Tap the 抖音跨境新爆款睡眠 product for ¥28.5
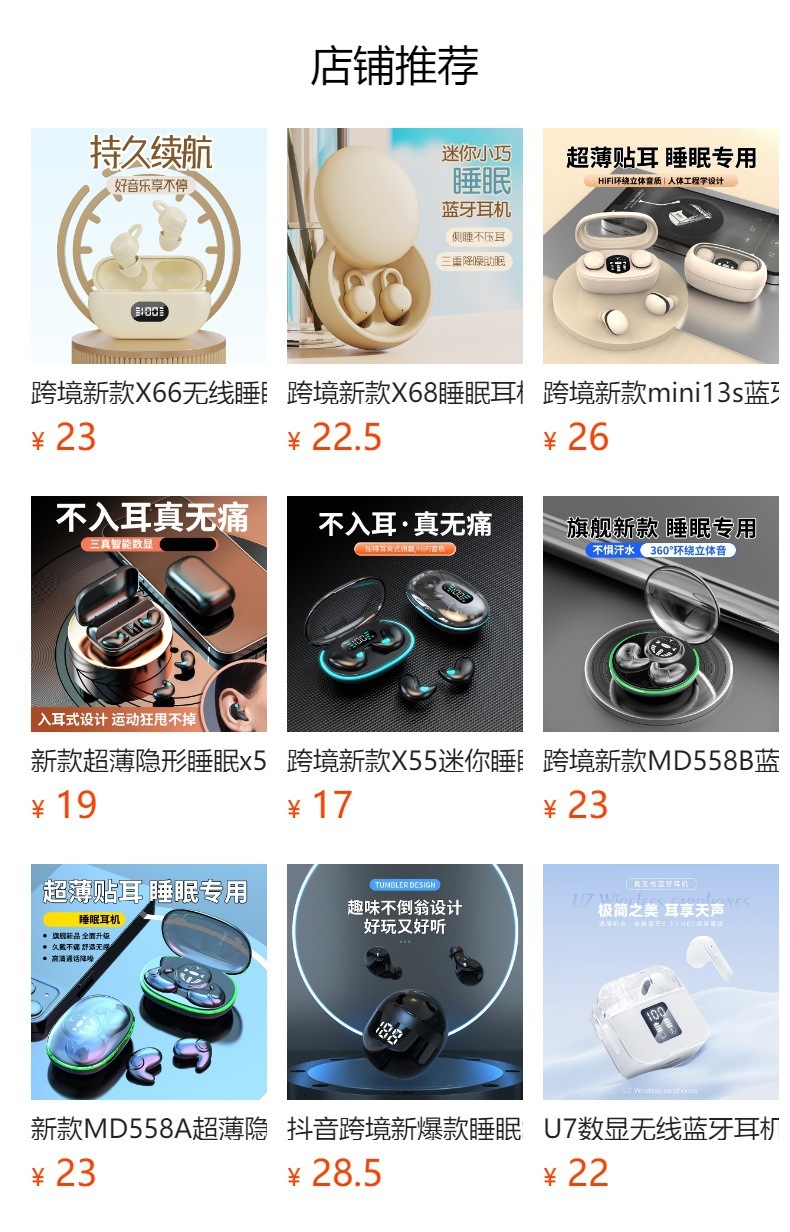 click(x=405, y=982)
